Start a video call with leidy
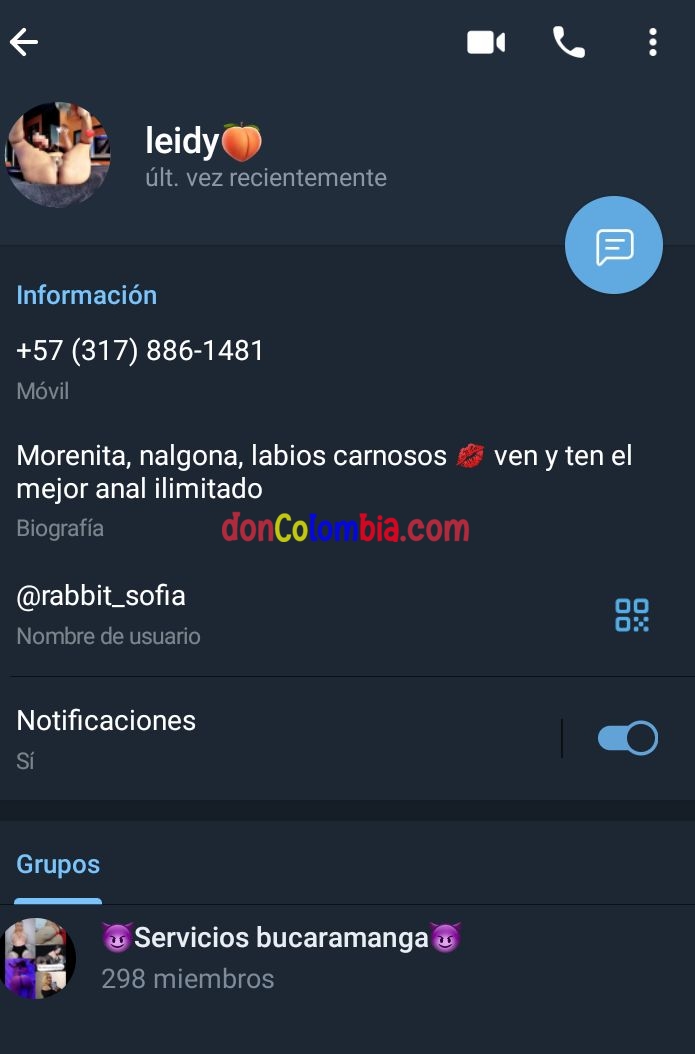 tap(486, 42)
